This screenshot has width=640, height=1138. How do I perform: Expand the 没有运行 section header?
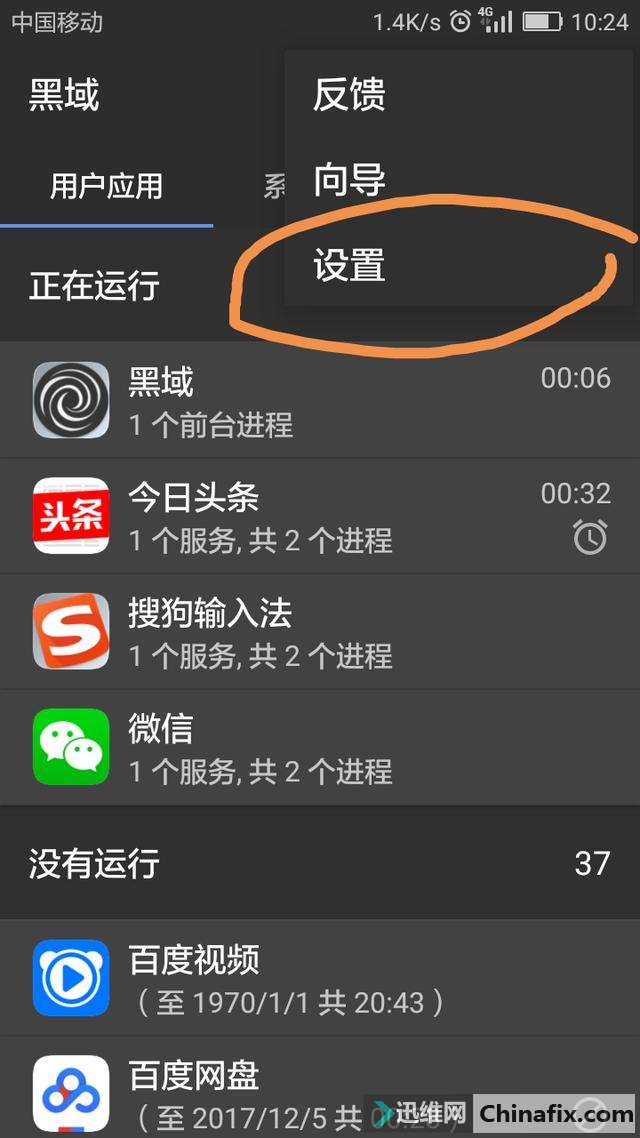click(x=320, y=863)
